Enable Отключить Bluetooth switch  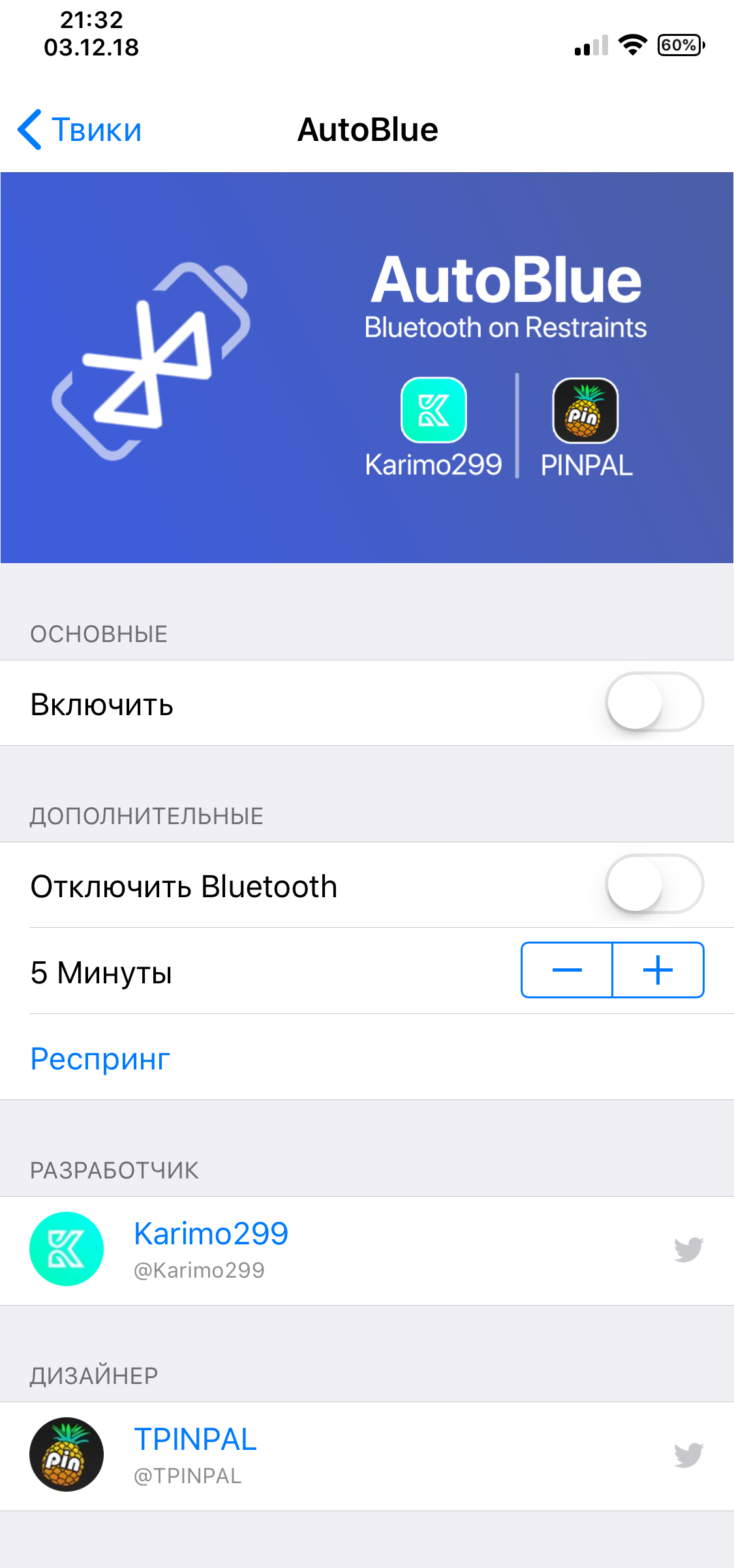(x=654, y=884)
